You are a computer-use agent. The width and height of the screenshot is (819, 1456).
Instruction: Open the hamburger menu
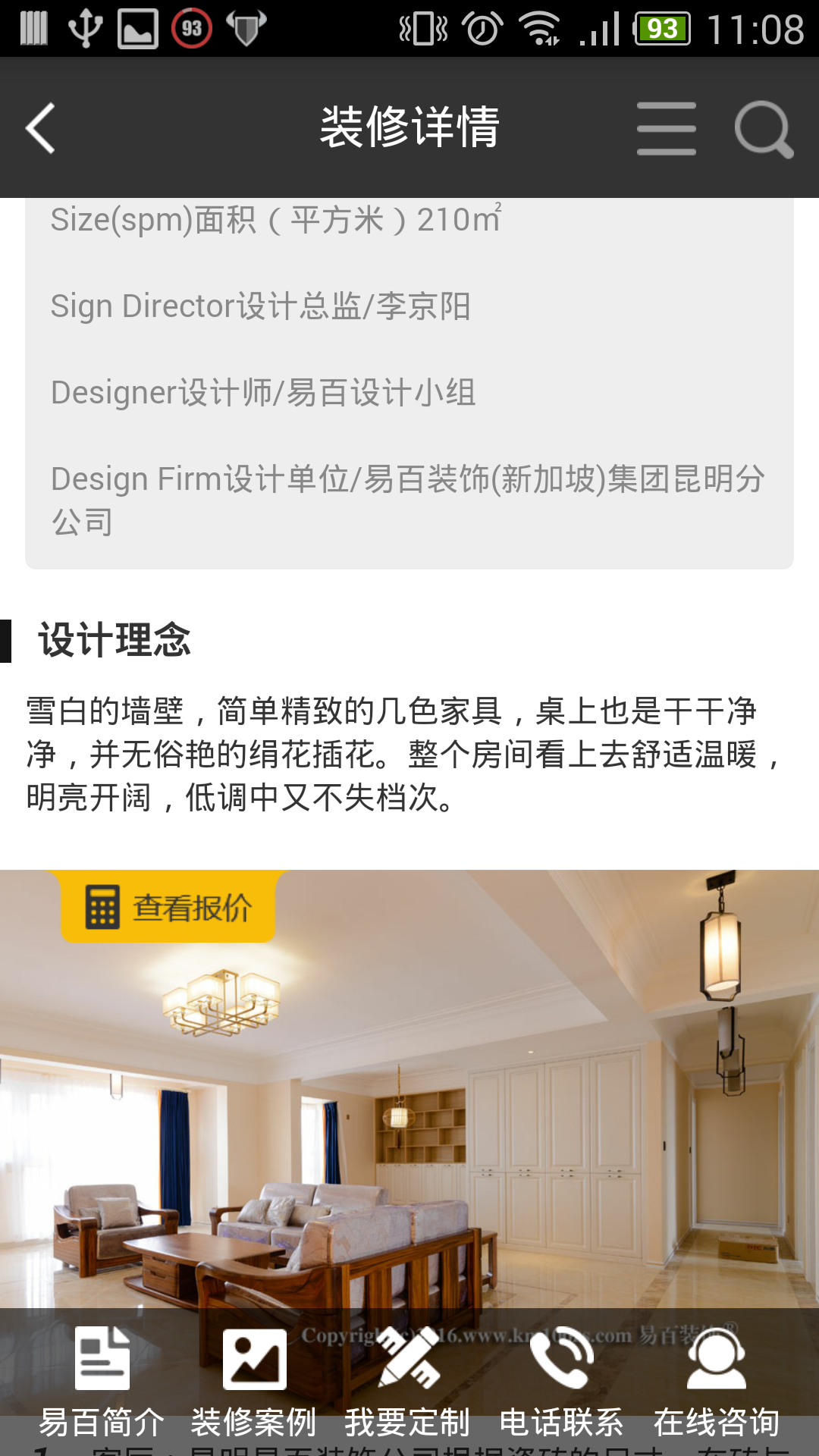pos(666,128)
